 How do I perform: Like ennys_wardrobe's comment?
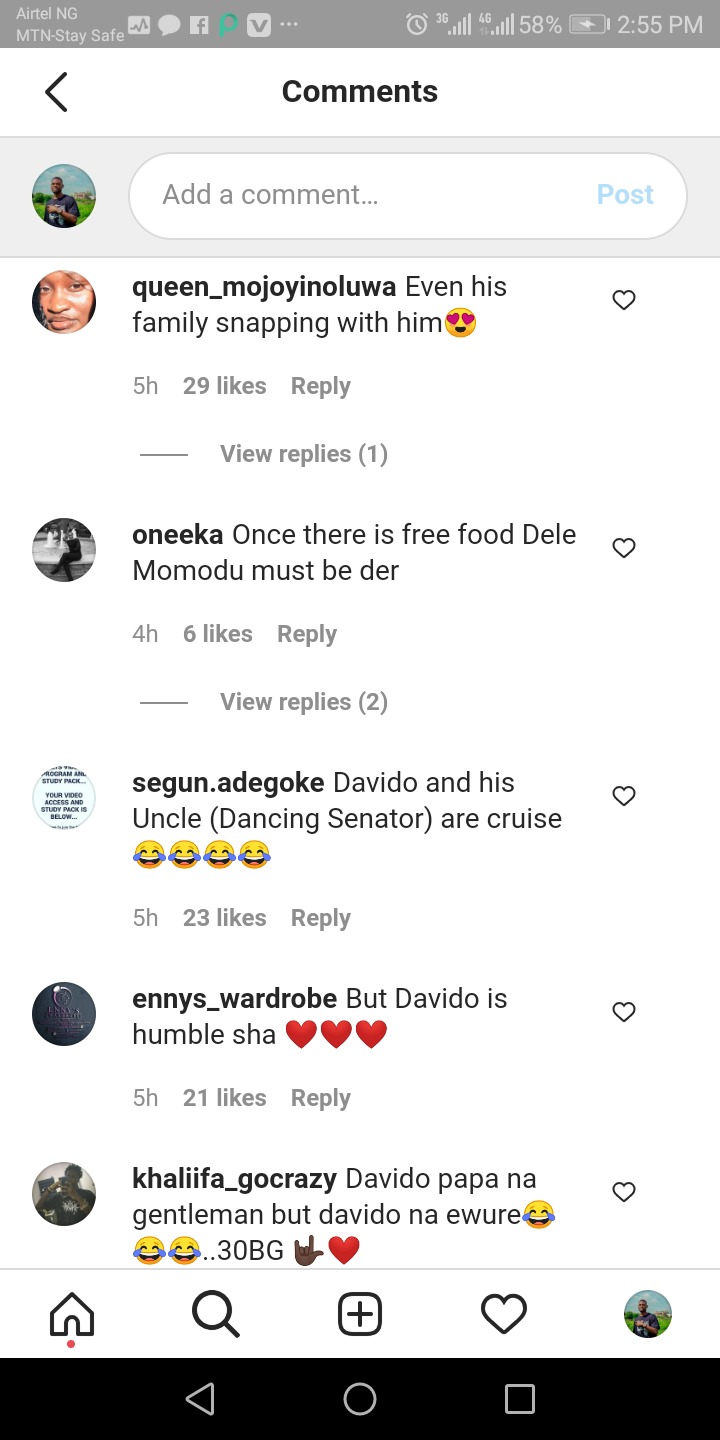pyautogui.click(x=624, y=1012)
